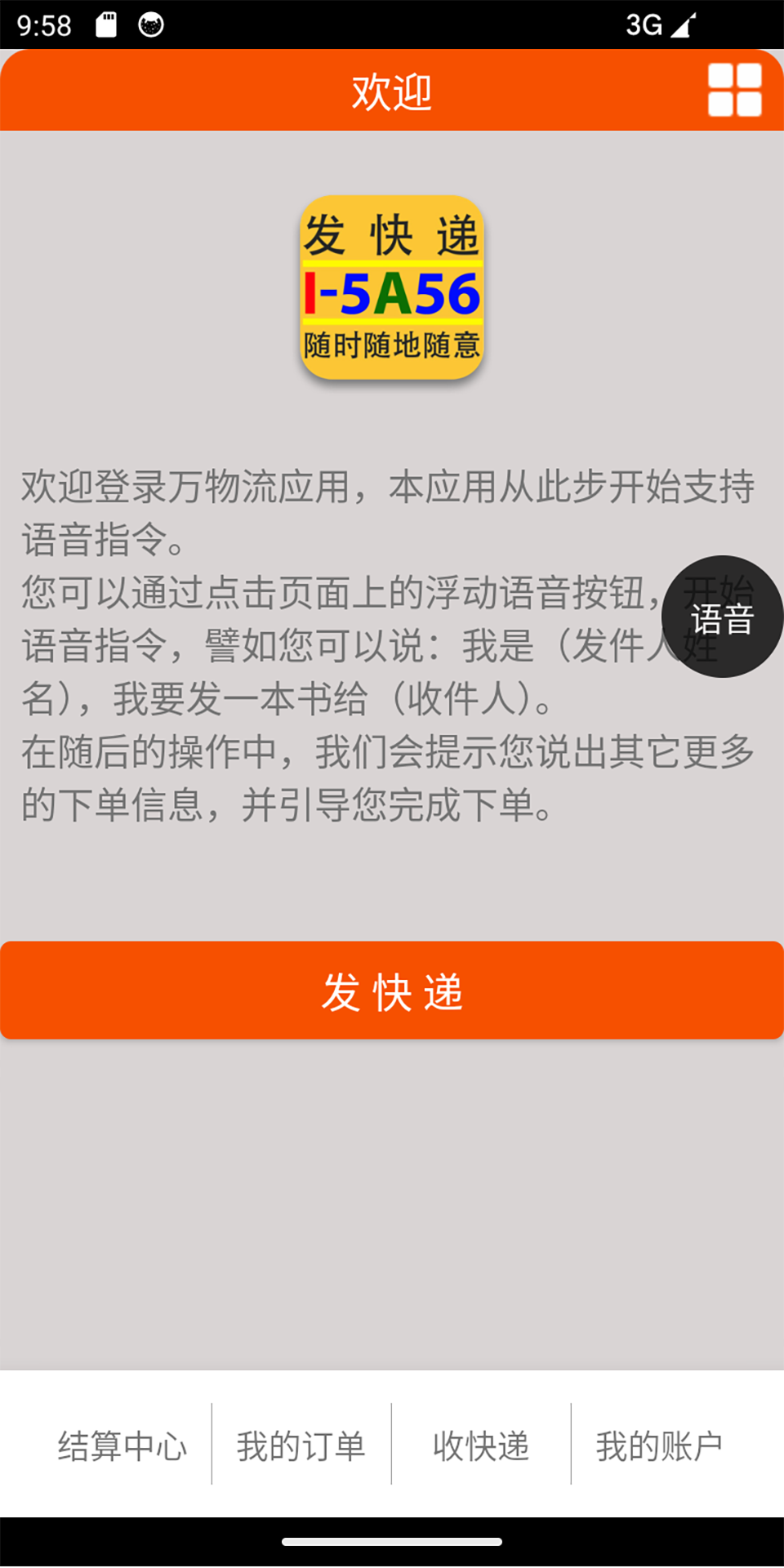Tap the 欢迎 title text
The height and width of the screenshot is (1568, 784).
click(392, 90)
